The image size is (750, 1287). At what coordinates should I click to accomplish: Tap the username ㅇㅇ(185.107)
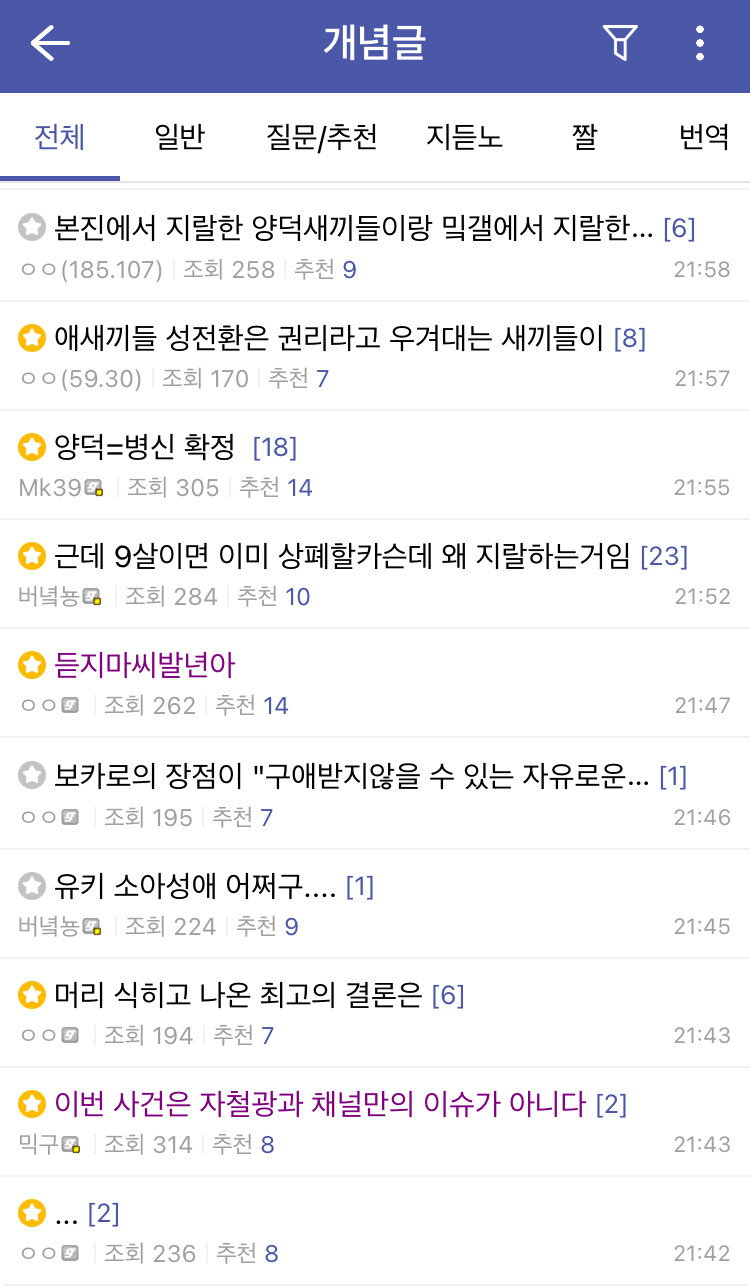click(93, 268)
